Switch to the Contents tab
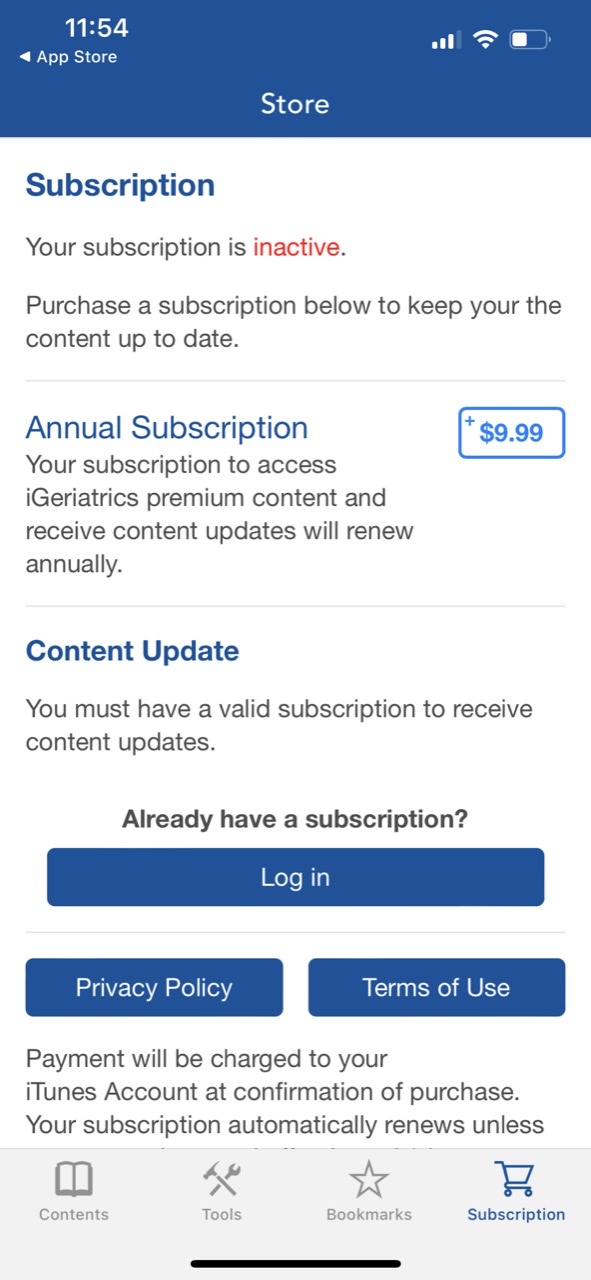The image size is (591, 1280). [x=74, y=1192]
